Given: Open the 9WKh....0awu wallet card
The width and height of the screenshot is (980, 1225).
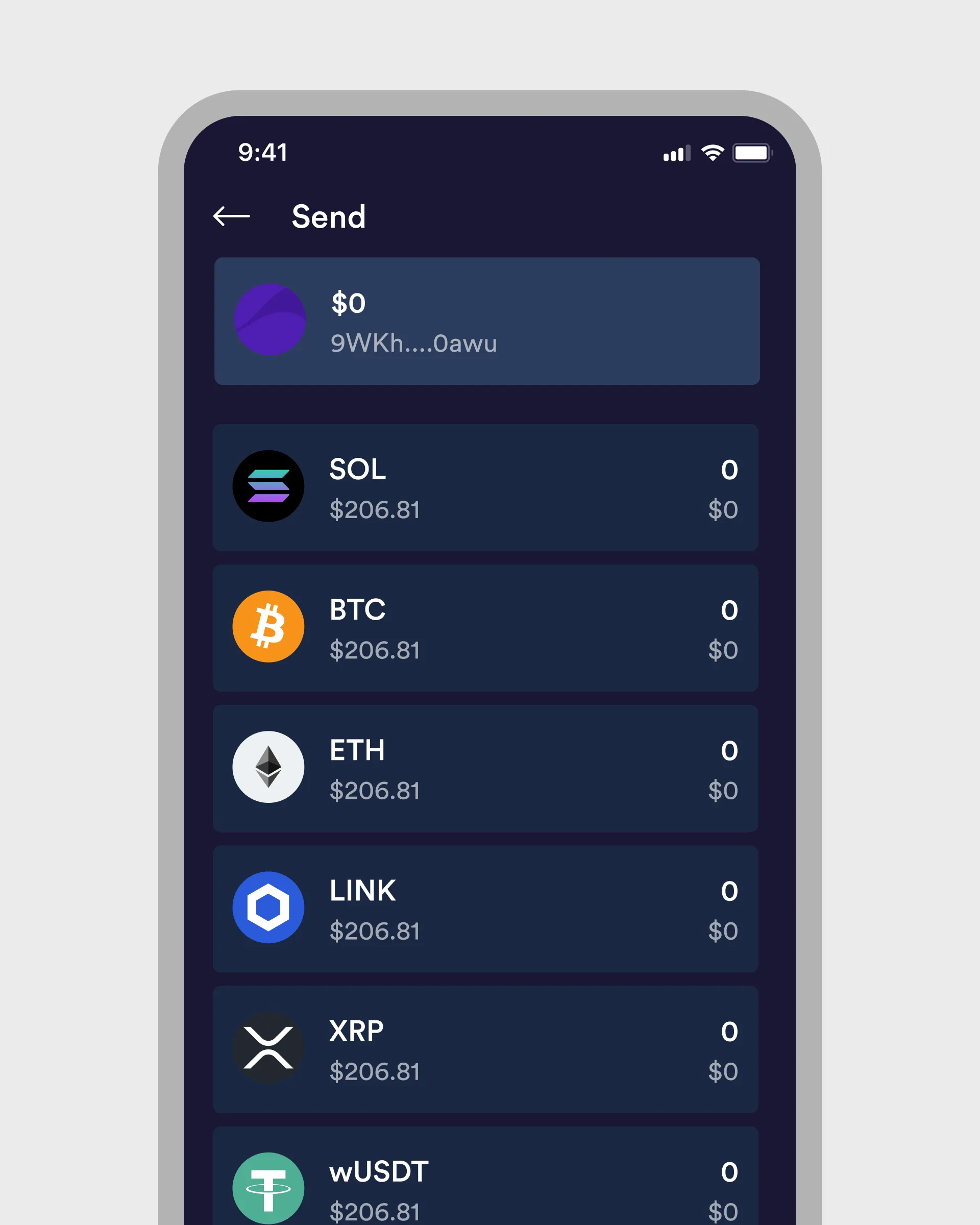Looking at the screenshot, I should [x=486, y=321].
